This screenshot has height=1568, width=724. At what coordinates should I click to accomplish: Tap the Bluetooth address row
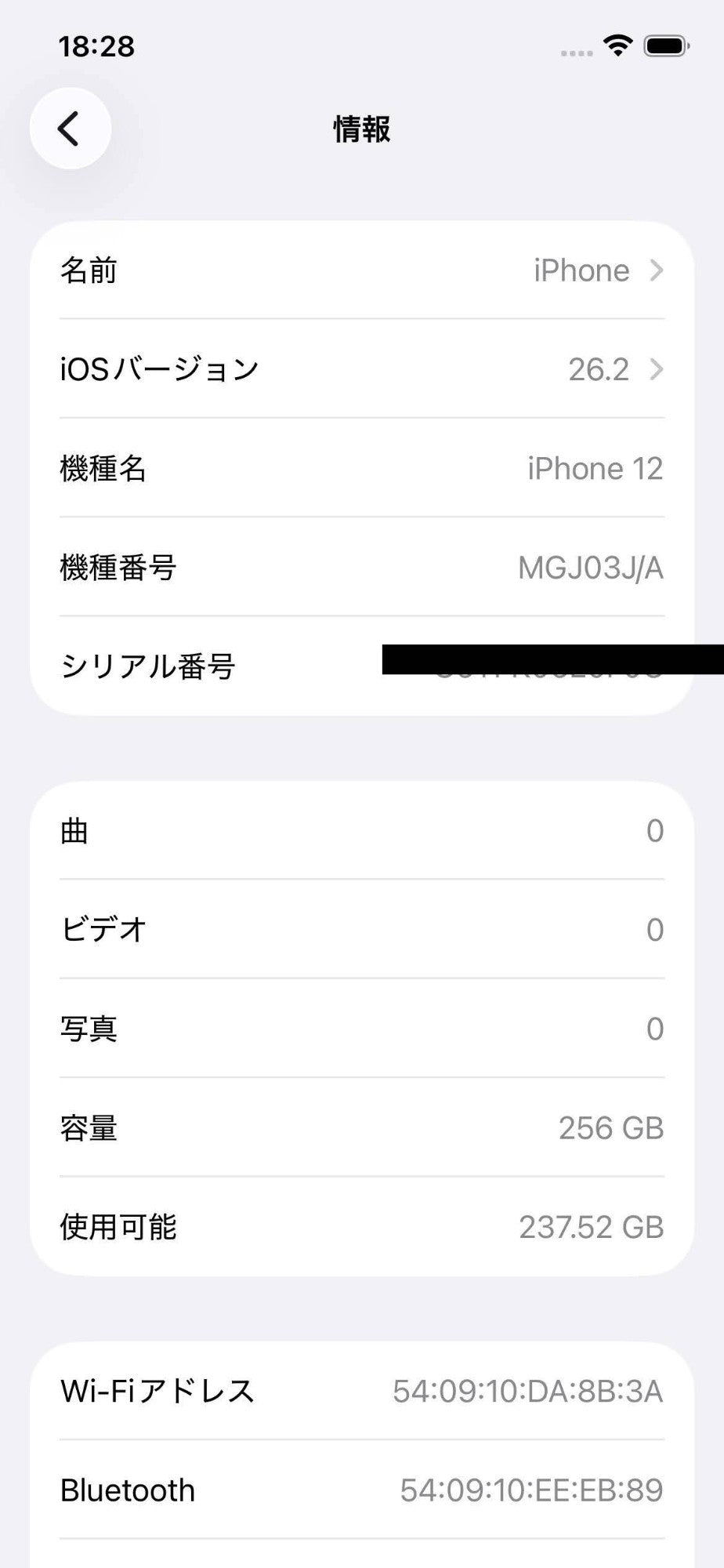click(x=362, y=1489)
